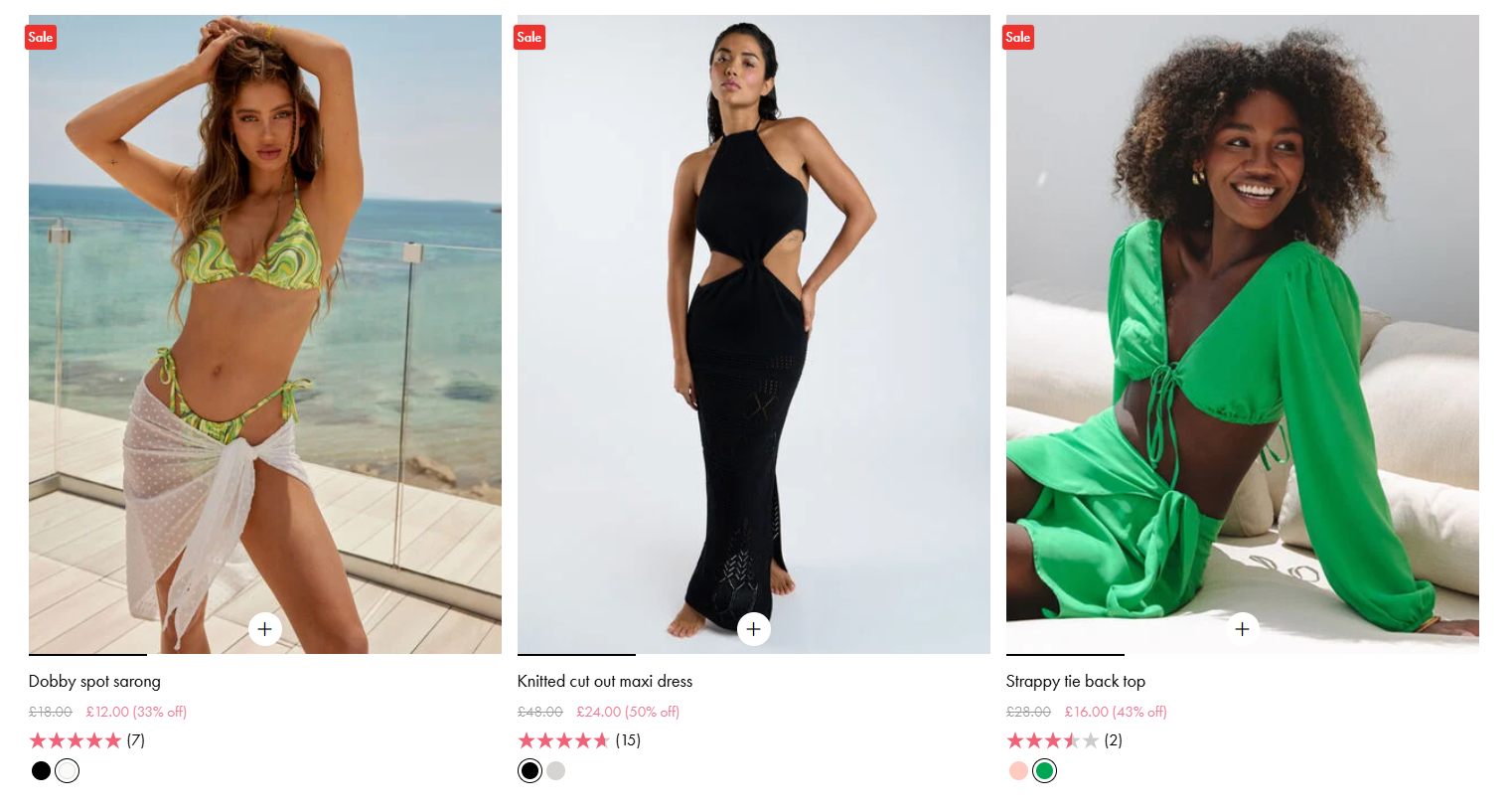Pick green swatch for Strappy tie back top

click(1044, 771)
